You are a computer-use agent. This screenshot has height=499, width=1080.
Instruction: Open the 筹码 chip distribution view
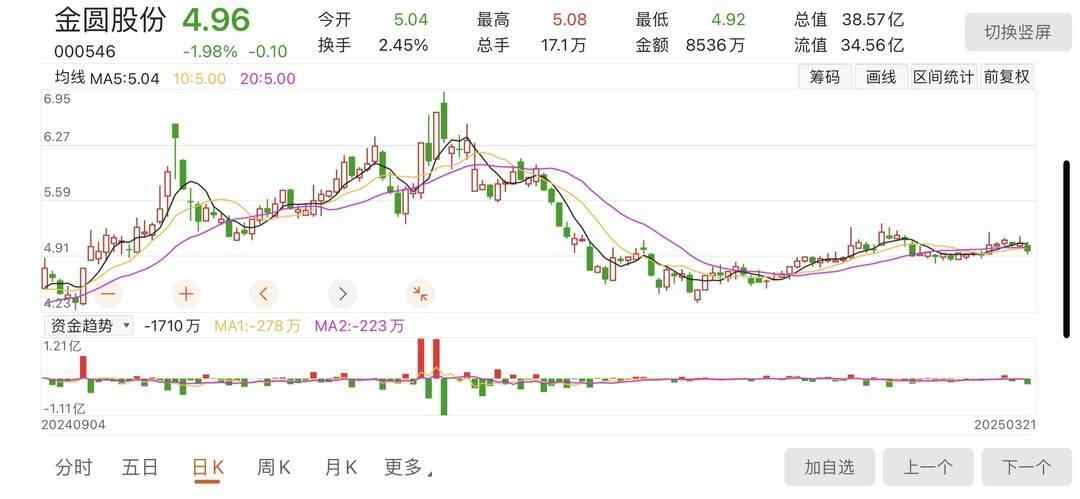tap(825, 77)
